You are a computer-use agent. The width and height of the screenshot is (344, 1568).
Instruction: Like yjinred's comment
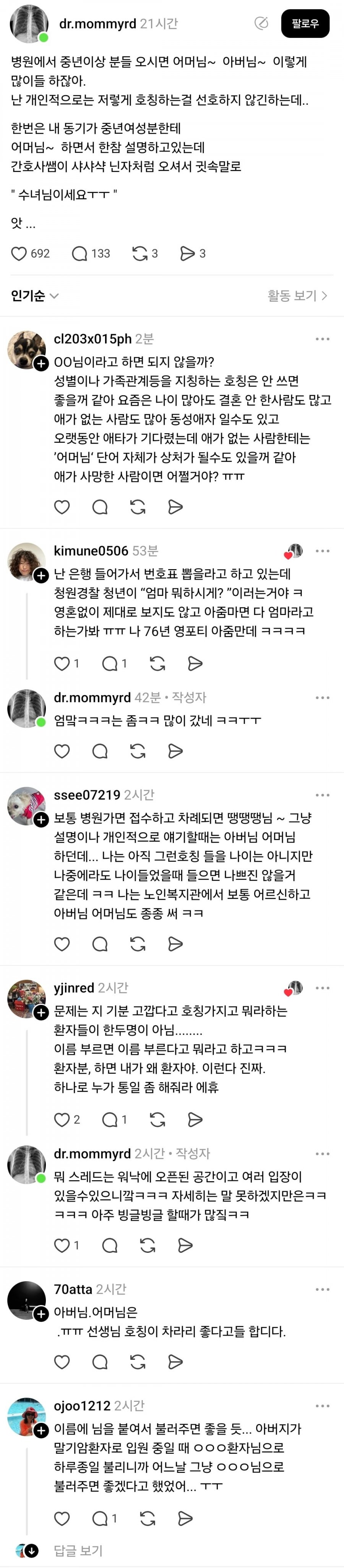coord(62,1120)
